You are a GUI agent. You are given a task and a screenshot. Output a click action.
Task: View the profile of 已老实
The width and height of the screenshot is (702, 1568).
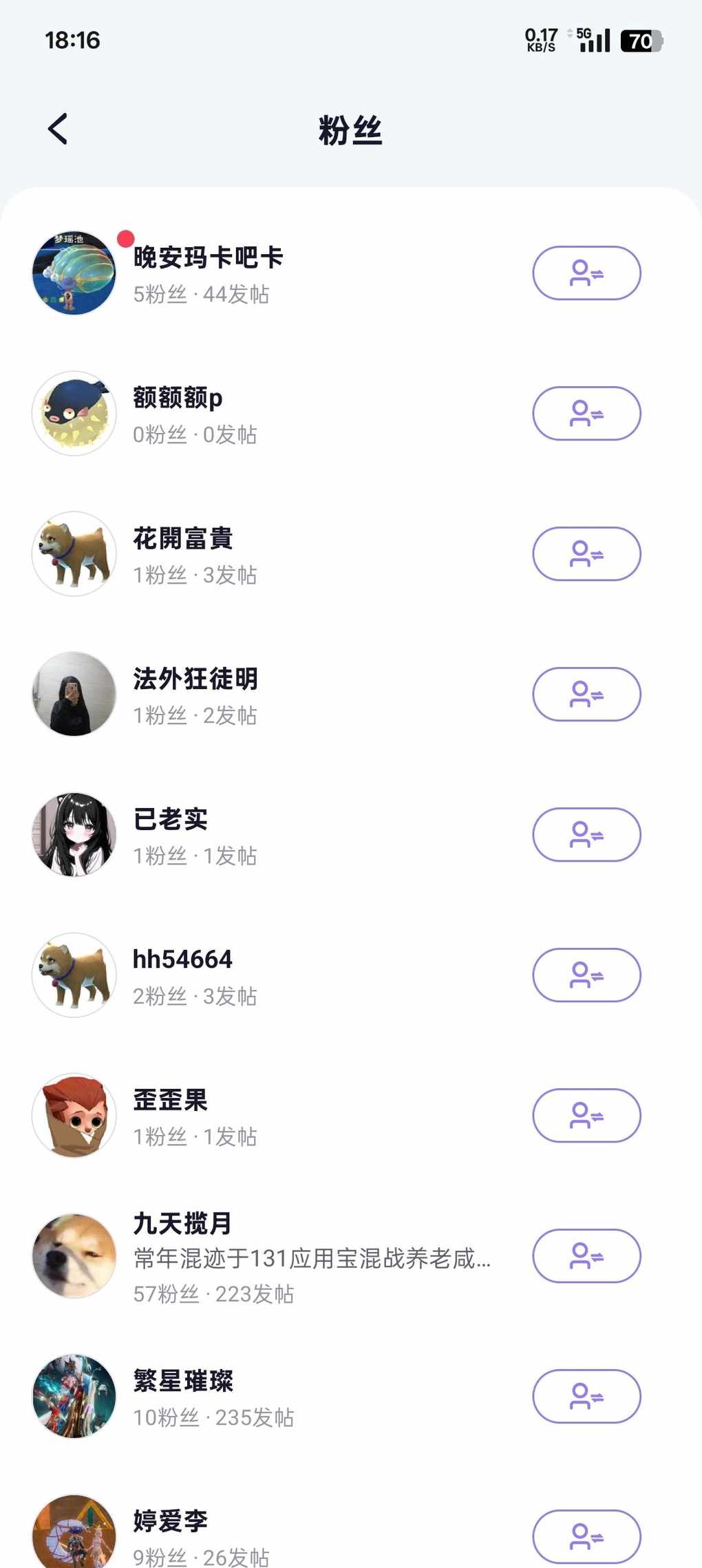[171, 820]
